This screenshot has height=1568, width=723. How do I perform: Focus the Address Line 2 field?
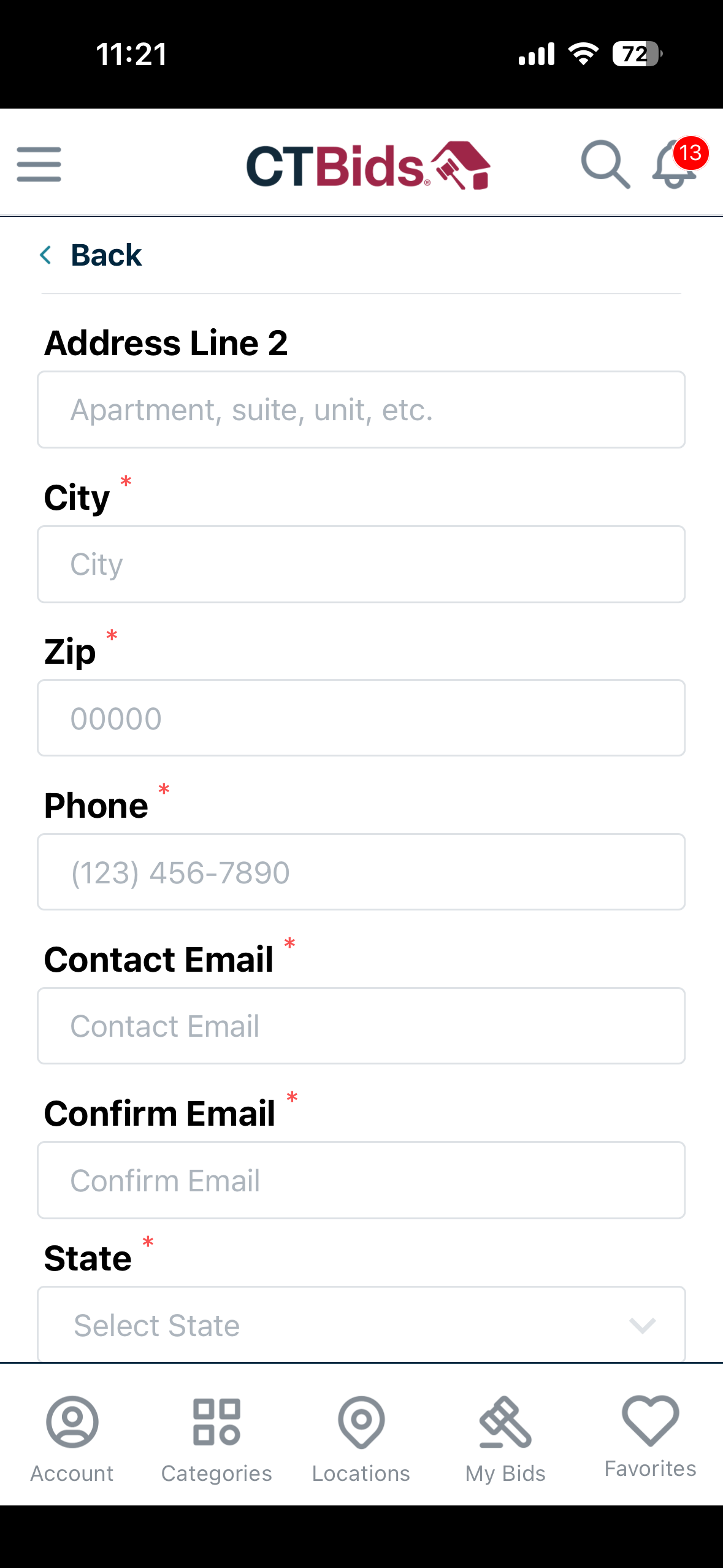(x=361, y=409)
